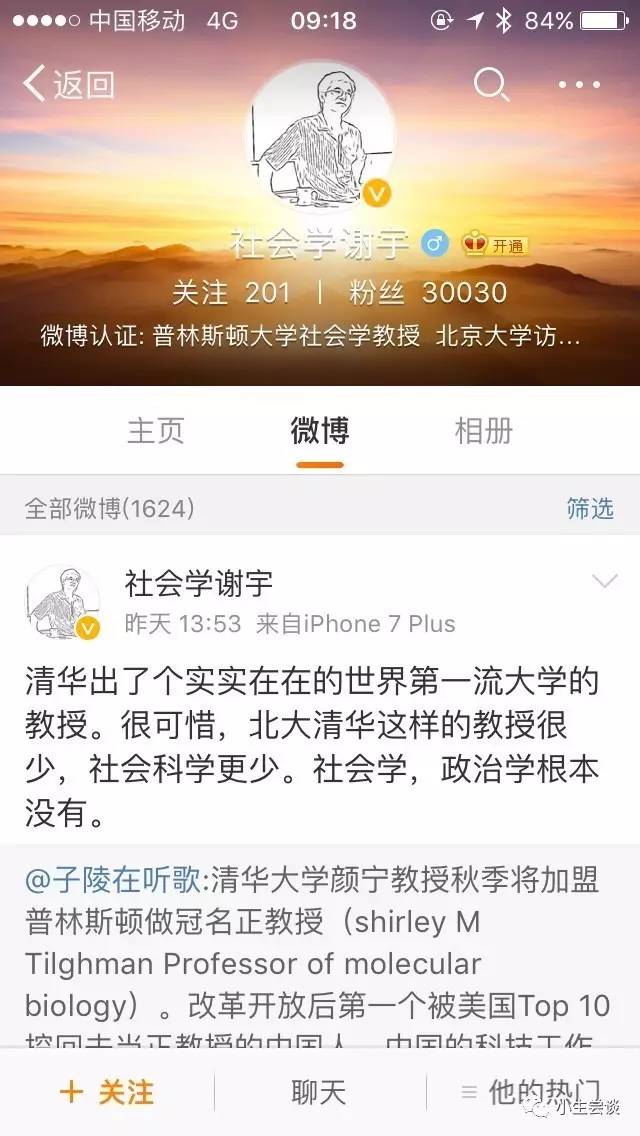The height and width of the screenshot is (1136, 640).
Task: Tap the 开通 membership badge
Action: 495,245
